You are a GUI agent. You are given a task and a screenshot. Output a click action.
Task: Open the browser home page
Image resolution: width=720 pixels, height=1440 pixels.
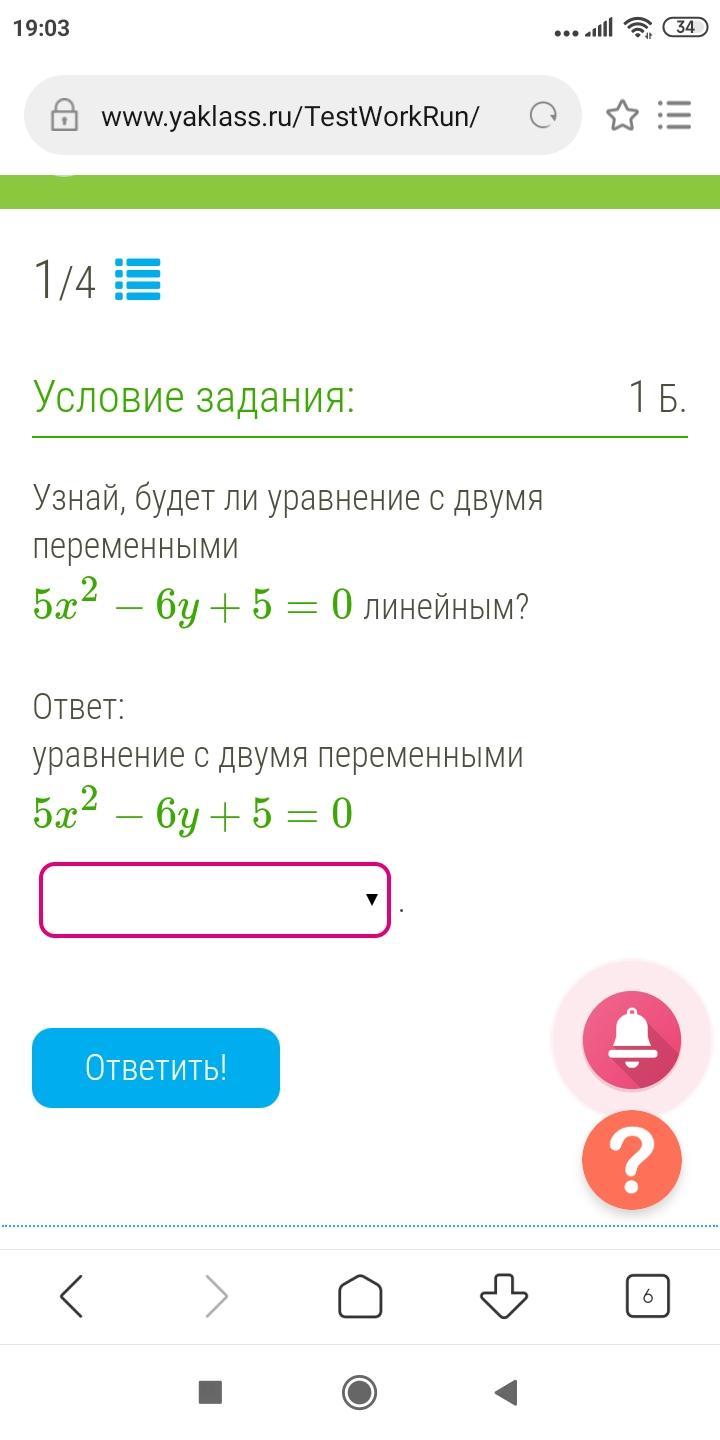360,1297
